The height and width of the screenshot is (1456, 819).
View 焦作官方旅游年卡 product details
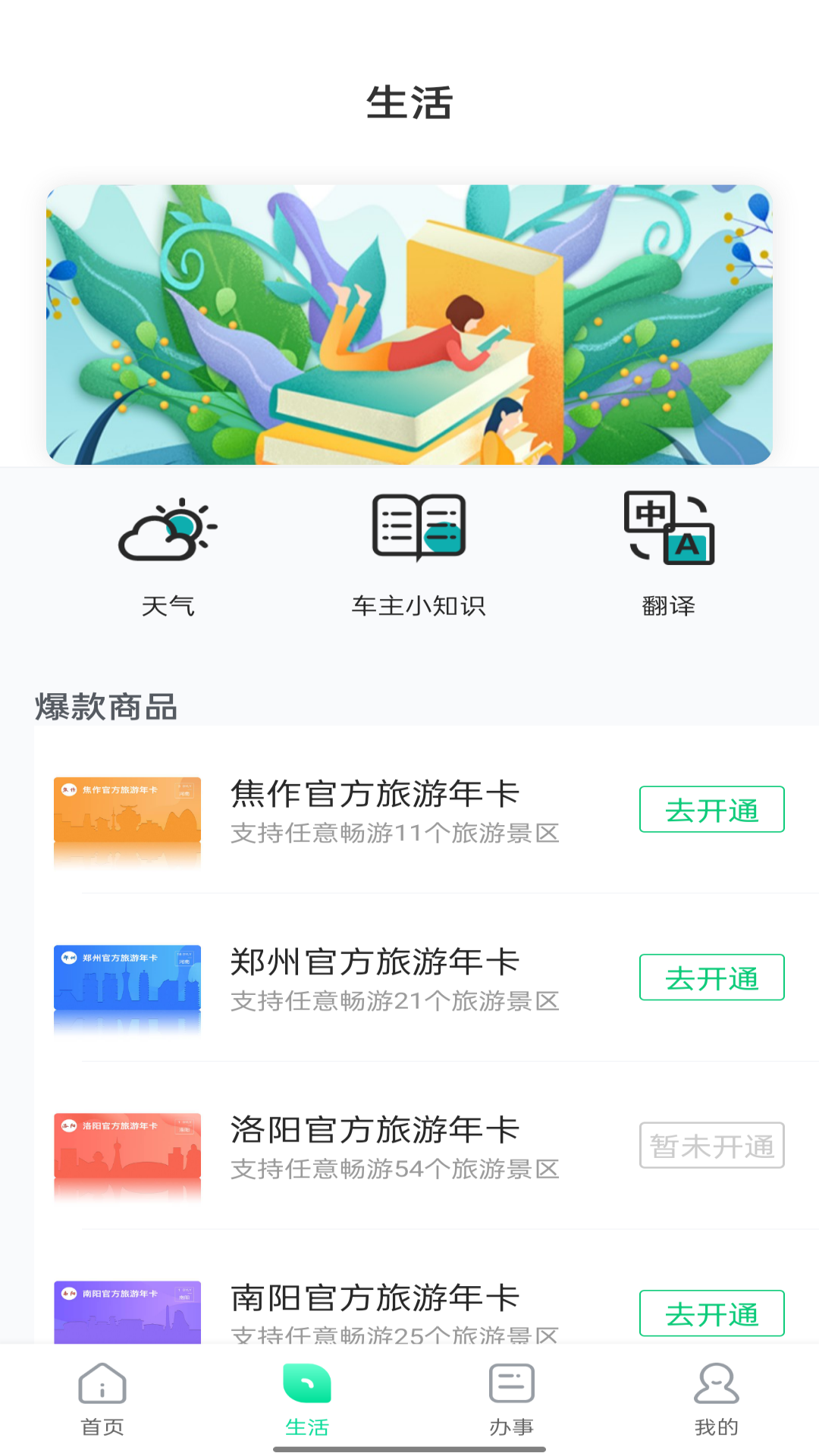375,810
